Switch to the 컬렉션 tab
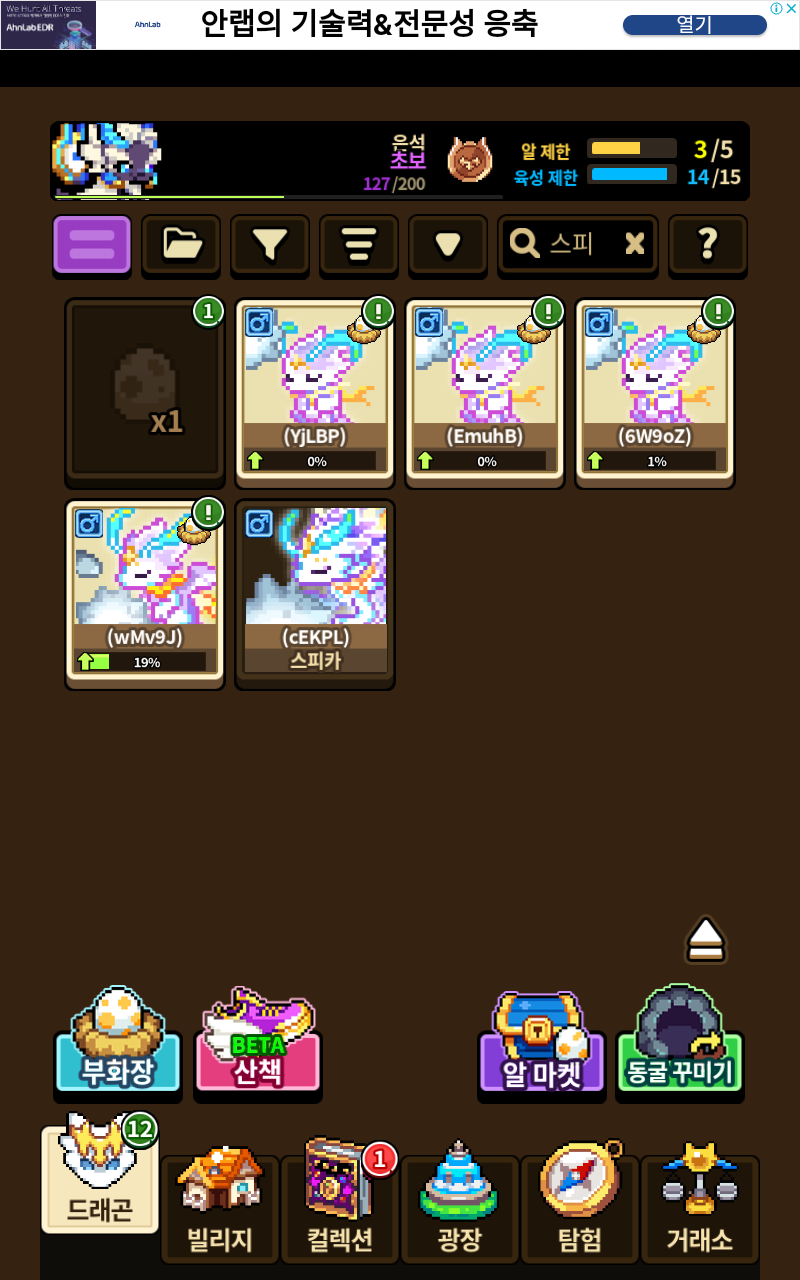This screenshot has width=800, height=1280. (x=340, y=1210)
